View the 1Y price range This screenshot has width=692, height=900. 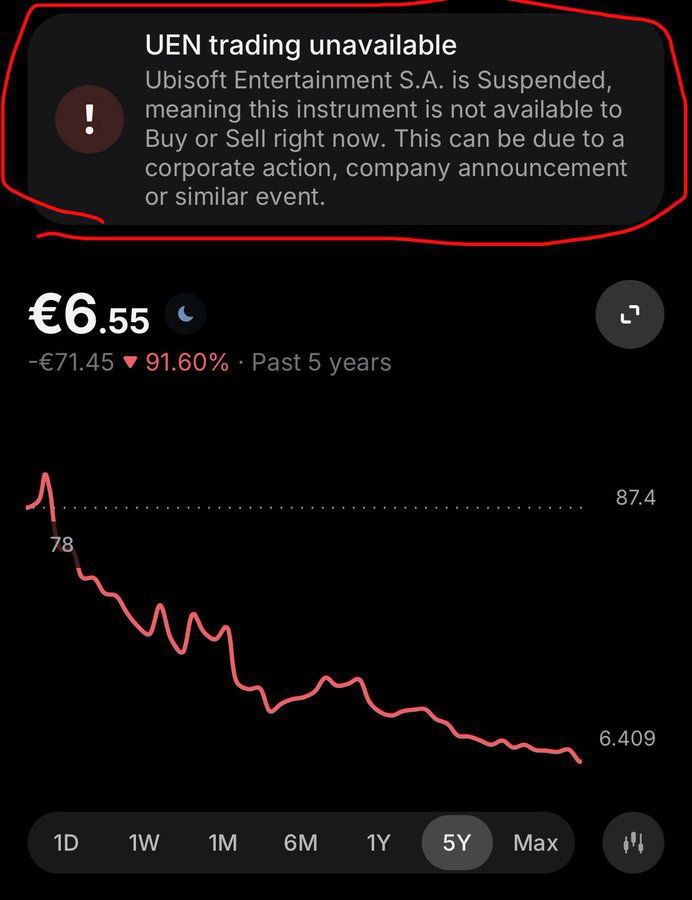point(378,843)
